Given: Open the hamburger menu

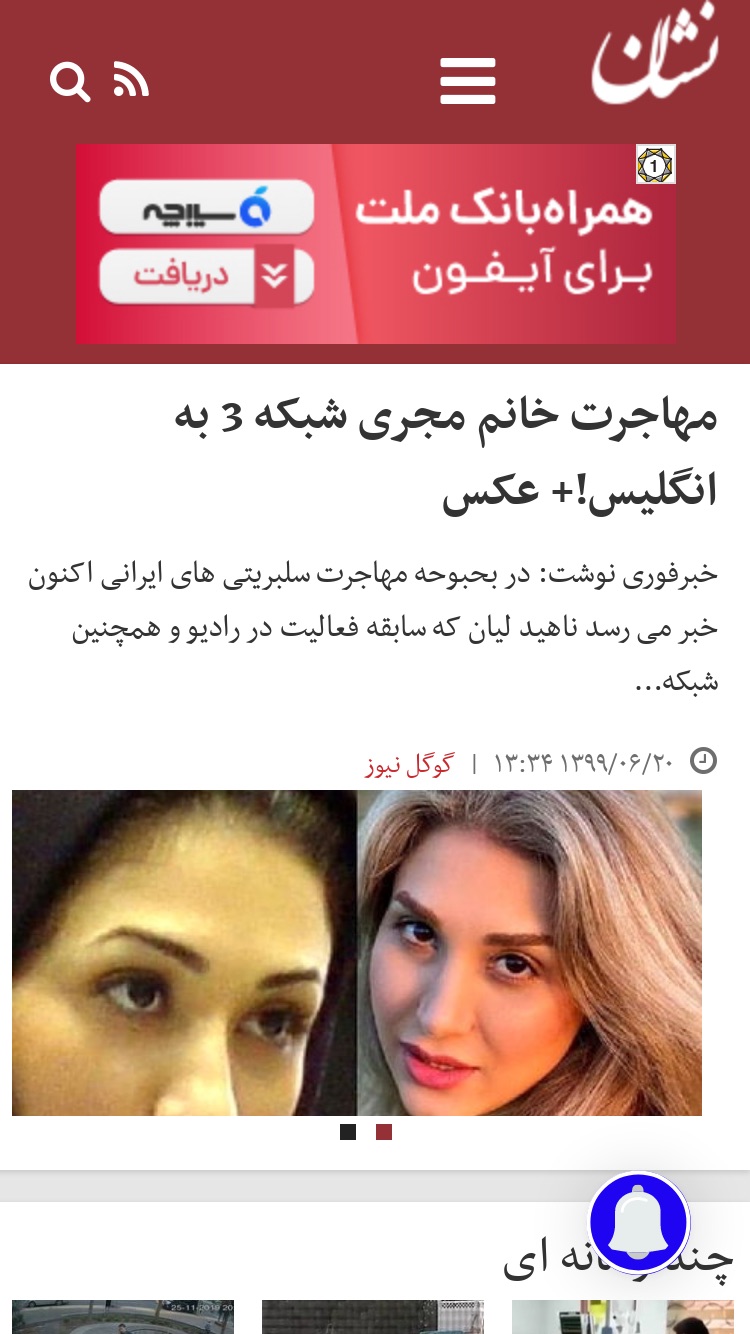Looking at the screenshot, I should 468,81.
